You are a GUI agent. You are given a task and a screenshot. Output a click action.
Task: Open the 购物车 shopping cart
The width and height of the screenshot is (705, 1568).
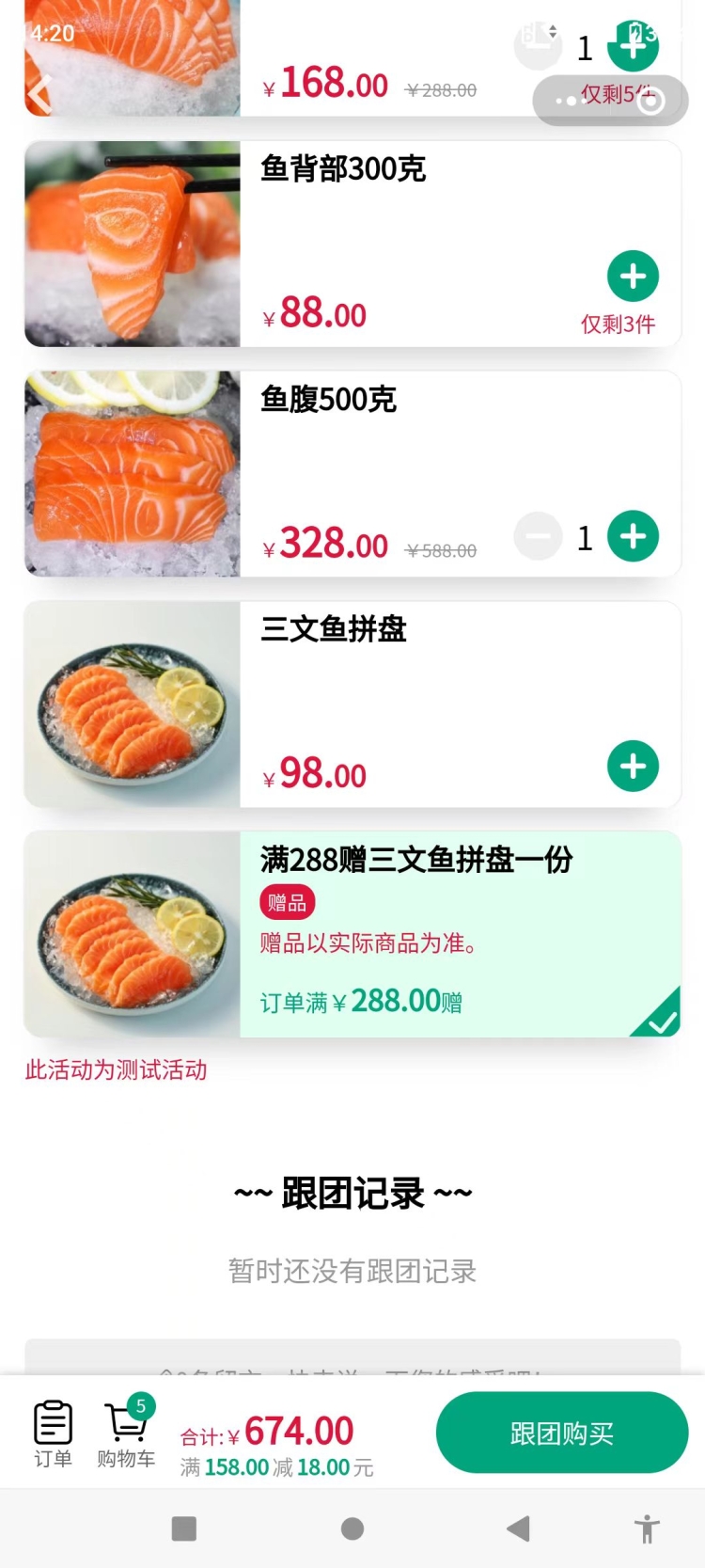click(126, 1433)
